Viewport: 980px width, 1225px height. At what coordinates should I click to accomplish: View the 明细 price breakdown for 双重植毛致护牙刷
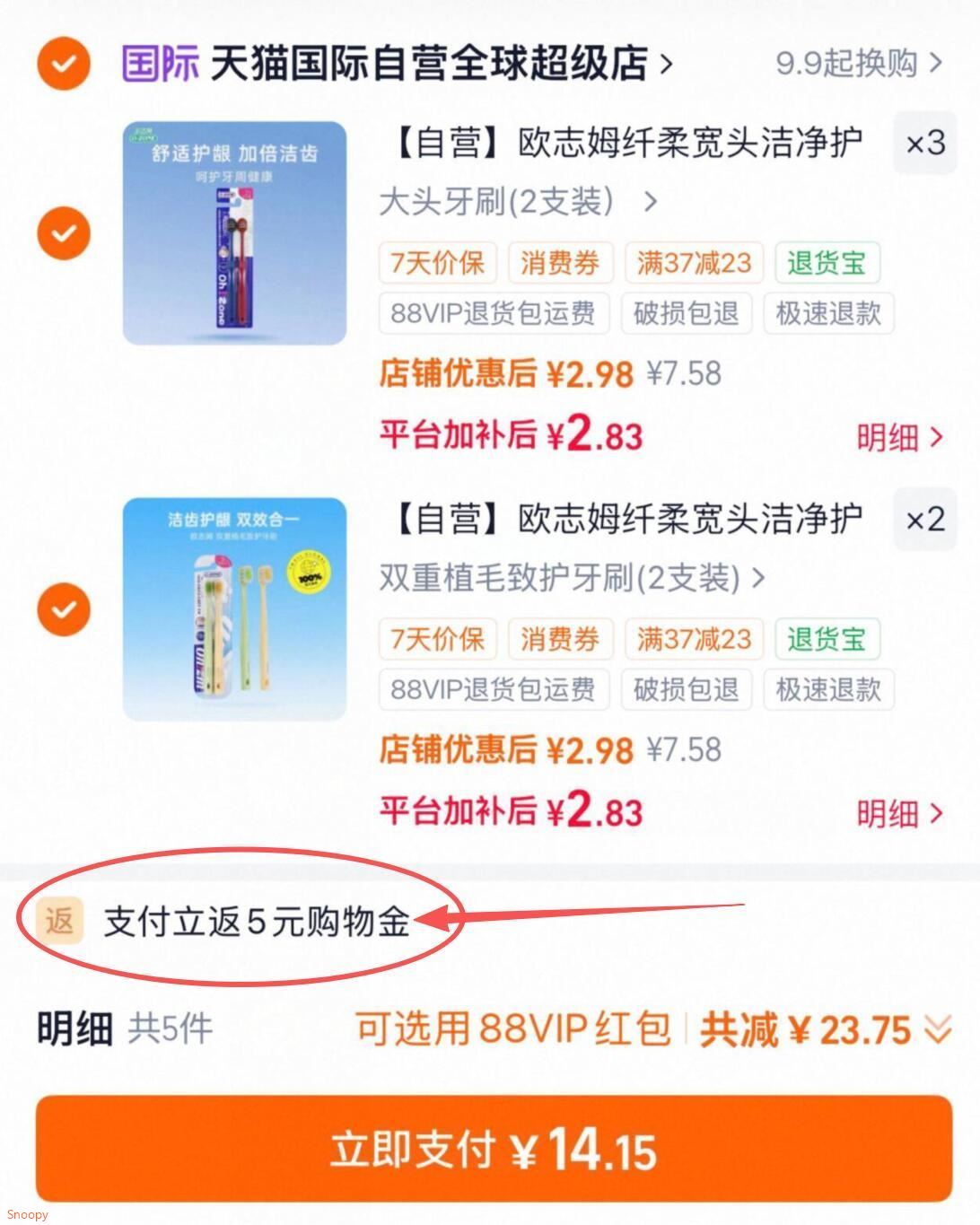899,814
